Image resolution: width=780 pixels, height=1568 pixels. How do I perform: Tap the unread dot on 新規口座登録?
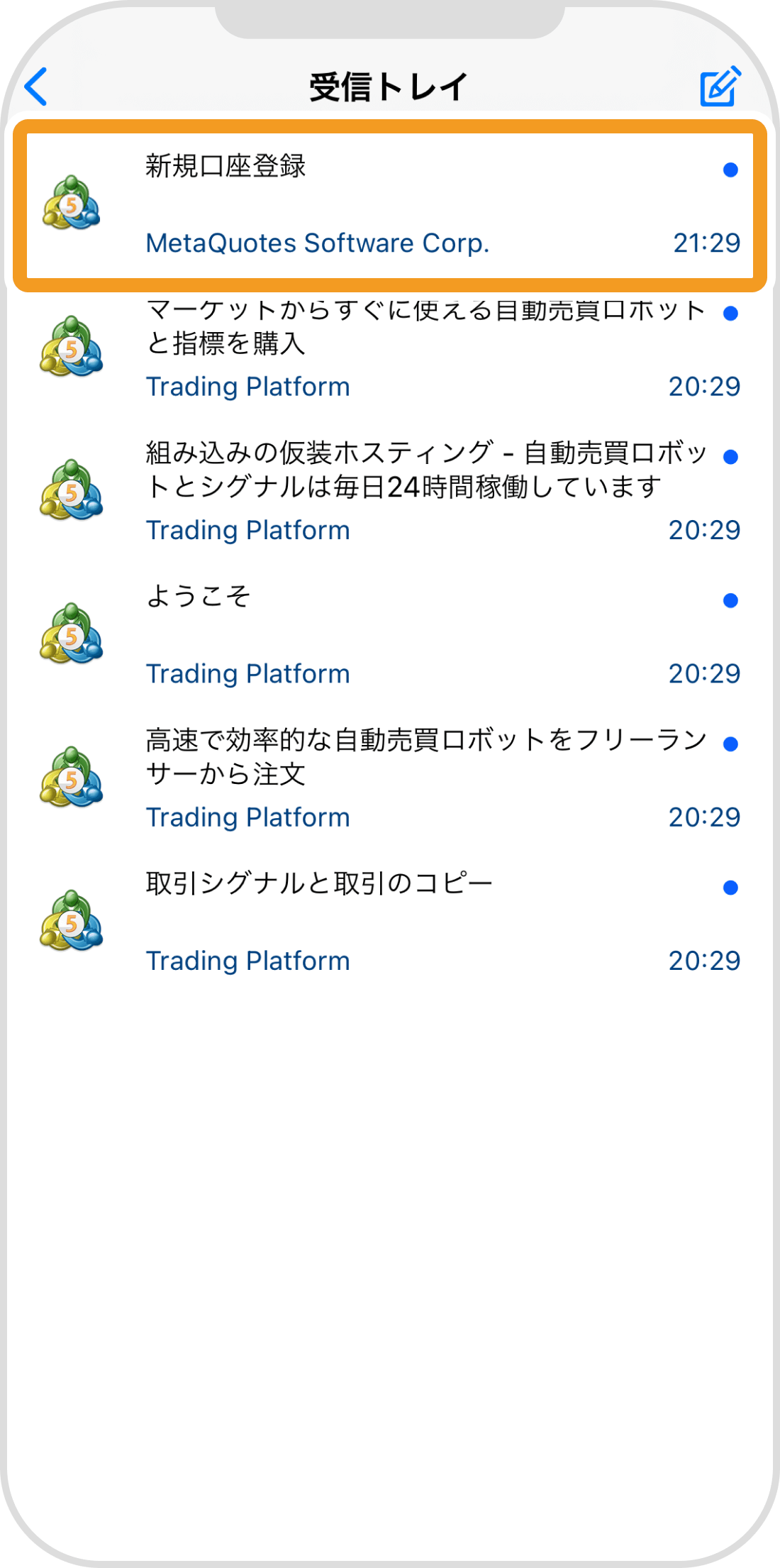tap(730, 170)
